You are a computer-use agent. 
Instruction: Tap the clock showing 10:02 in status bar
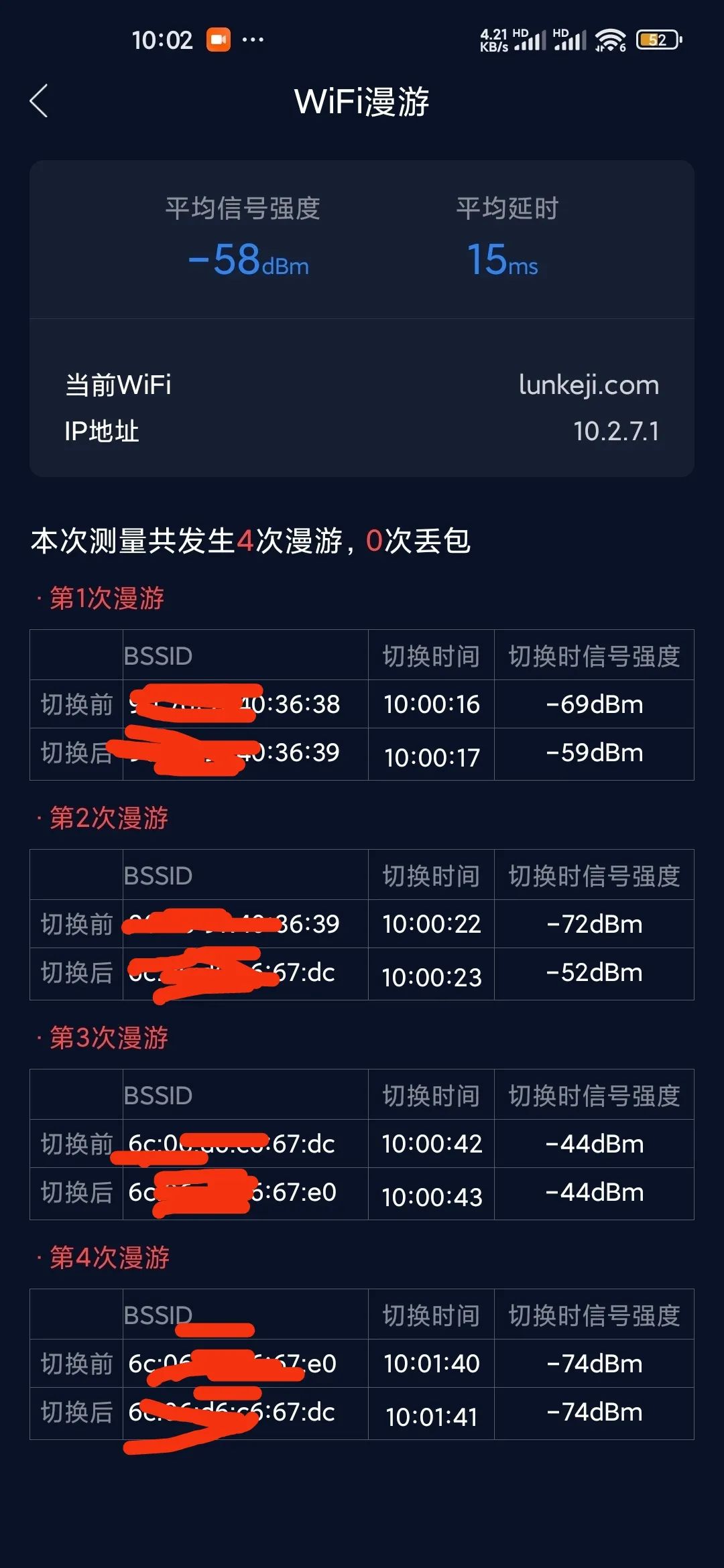(163, 38)
